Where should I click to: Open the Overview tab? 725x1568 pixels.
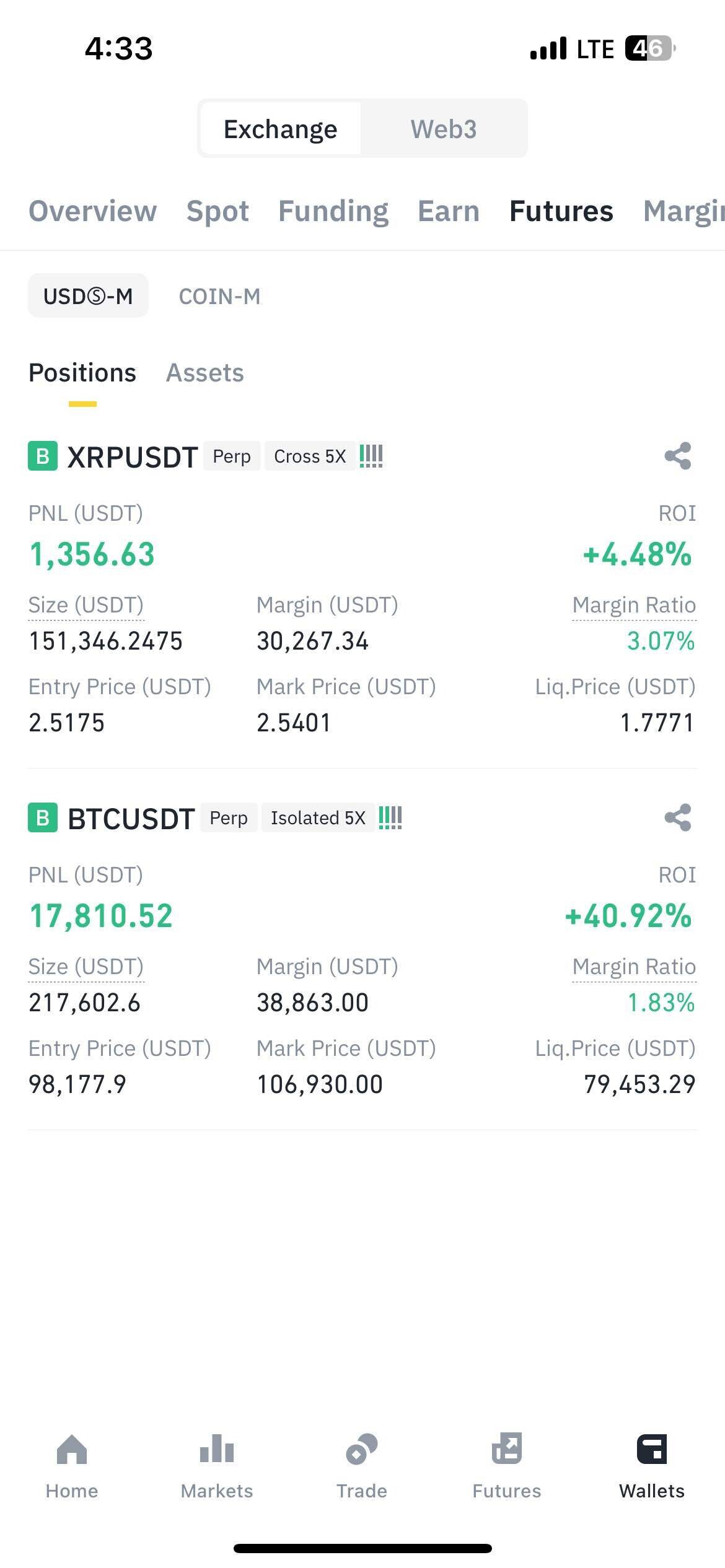click(93, 211)
